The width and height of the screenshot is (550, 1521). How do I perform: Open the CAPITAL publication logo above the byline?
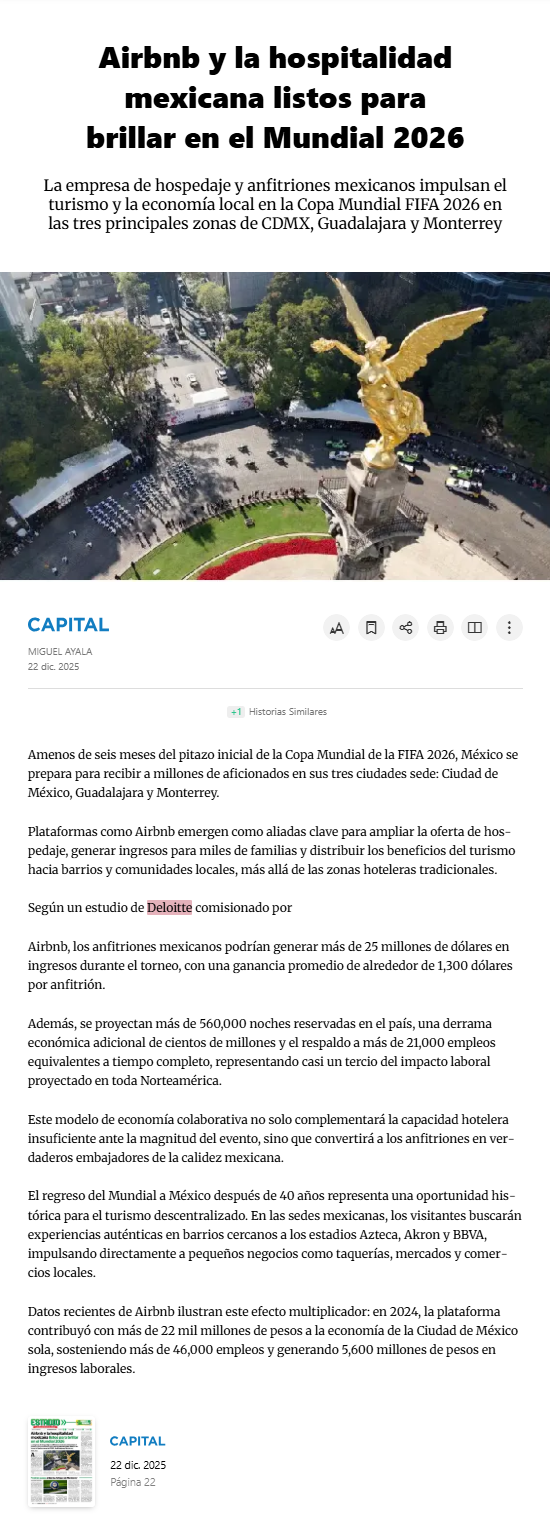pos(68,625)
